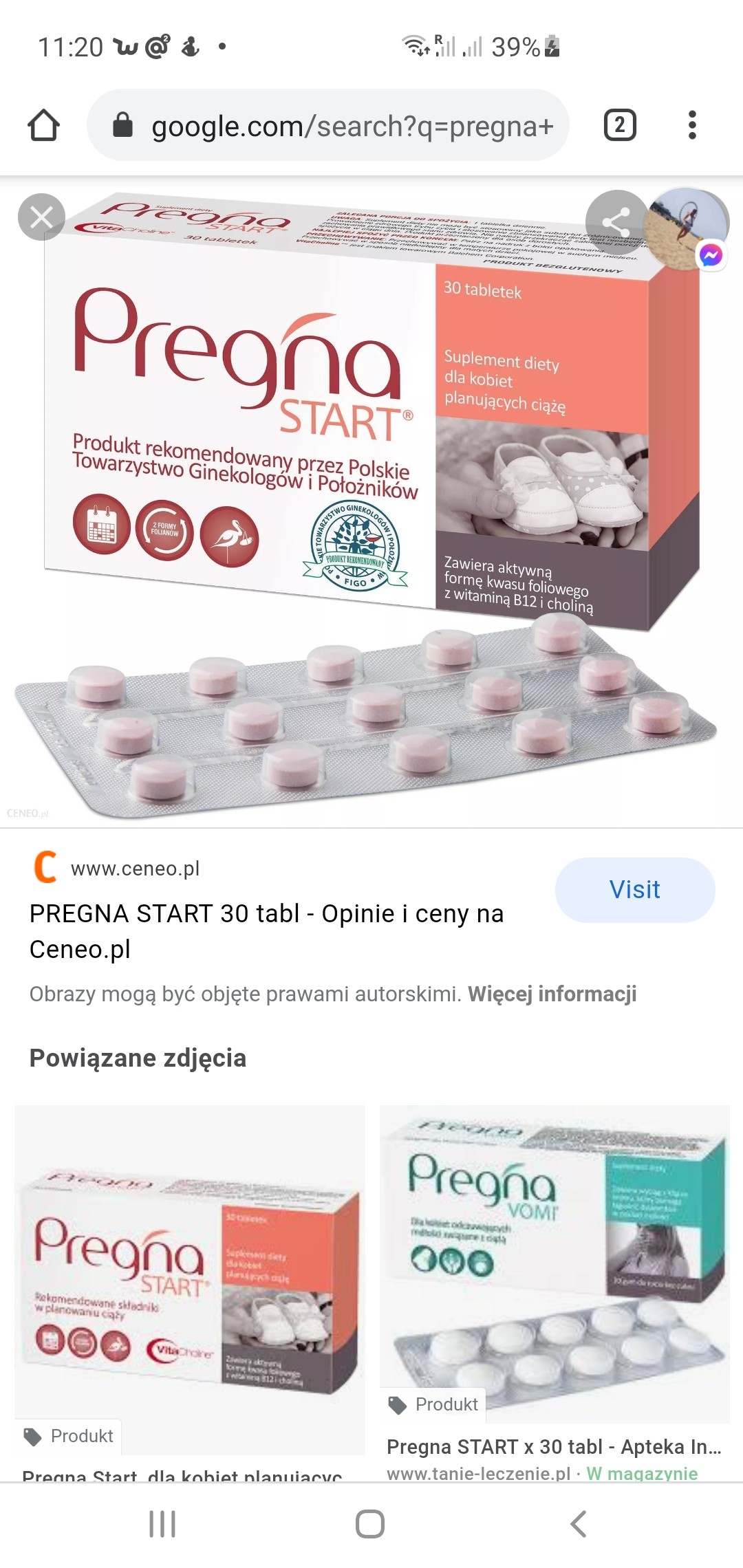Viewport: 743px width, 1568px height.
Task: Open the related Pregna Start product image
Action: pyautogui.click(x=189, y=1279)
